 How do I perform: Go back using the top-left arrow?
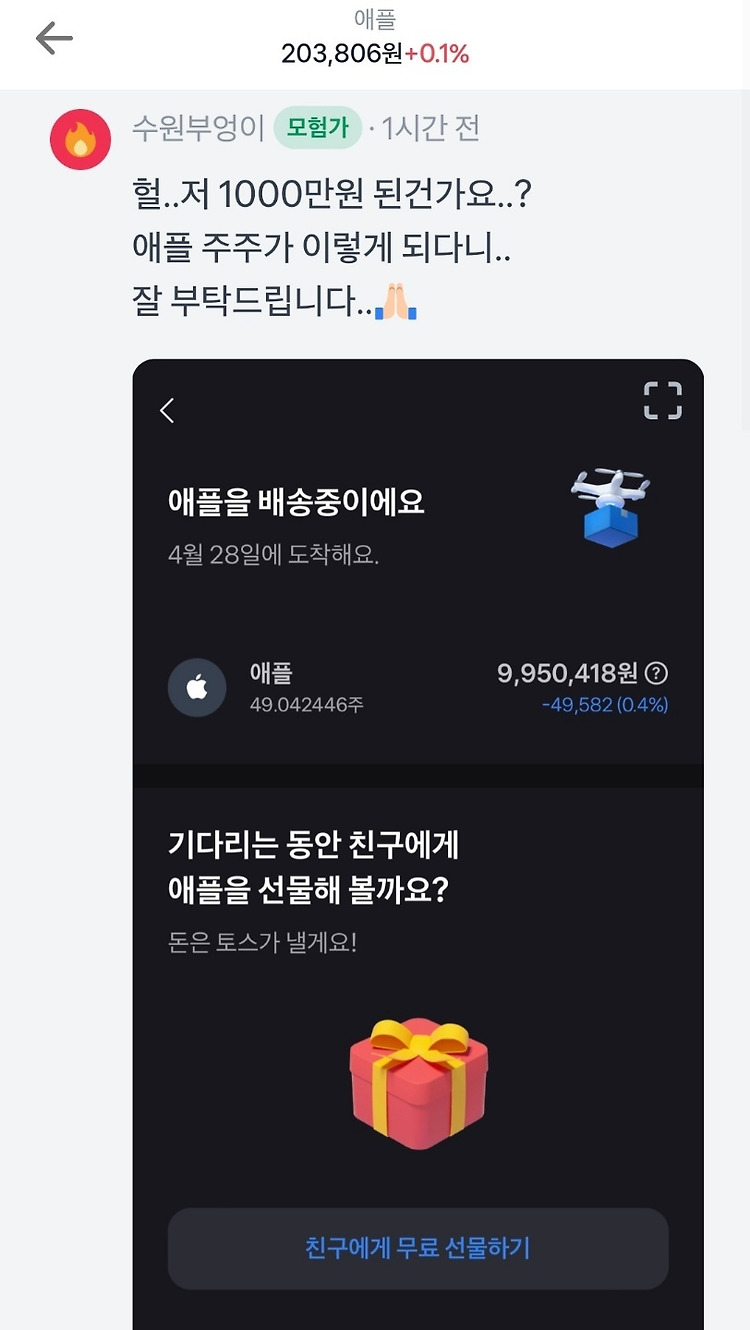pyautogui.click(x=54, y=39)
